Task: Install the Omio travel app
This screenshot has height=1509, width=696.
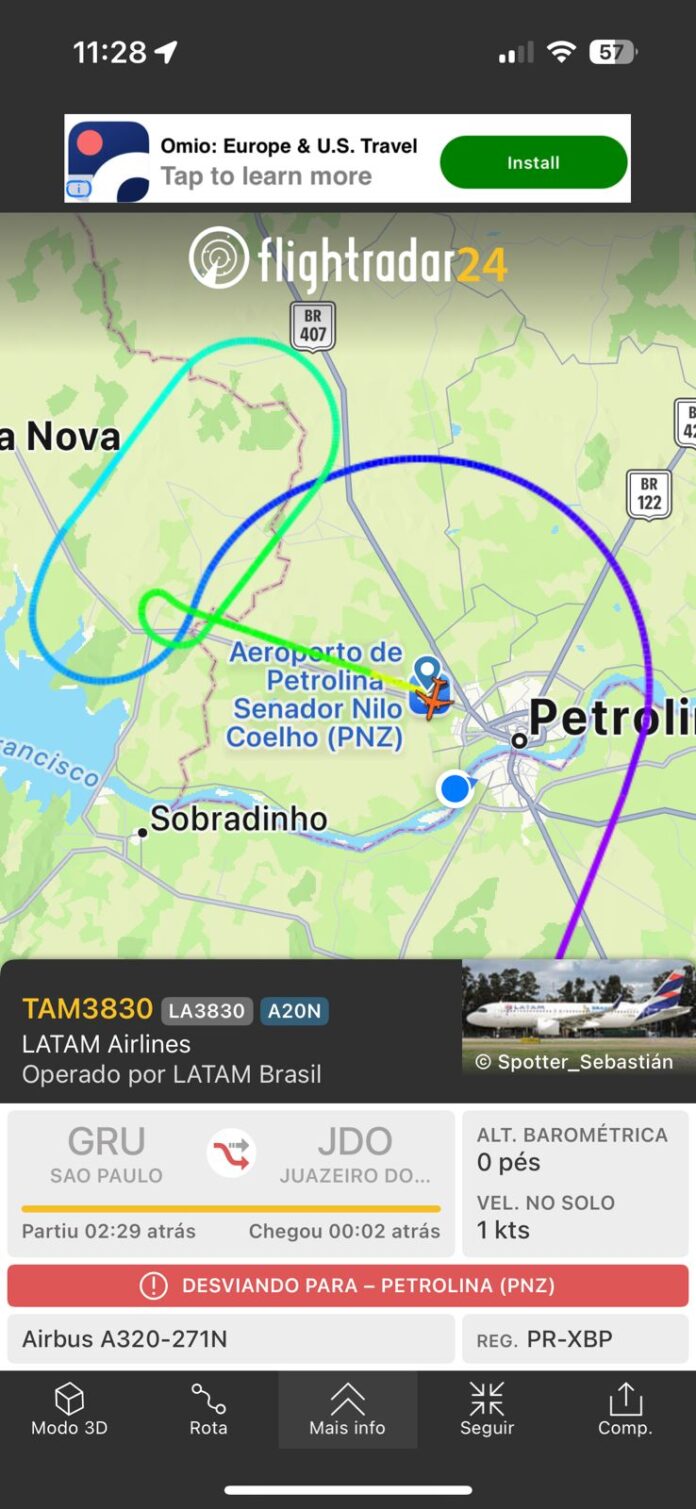Action: pyautogui.click(x=533, y=162)
